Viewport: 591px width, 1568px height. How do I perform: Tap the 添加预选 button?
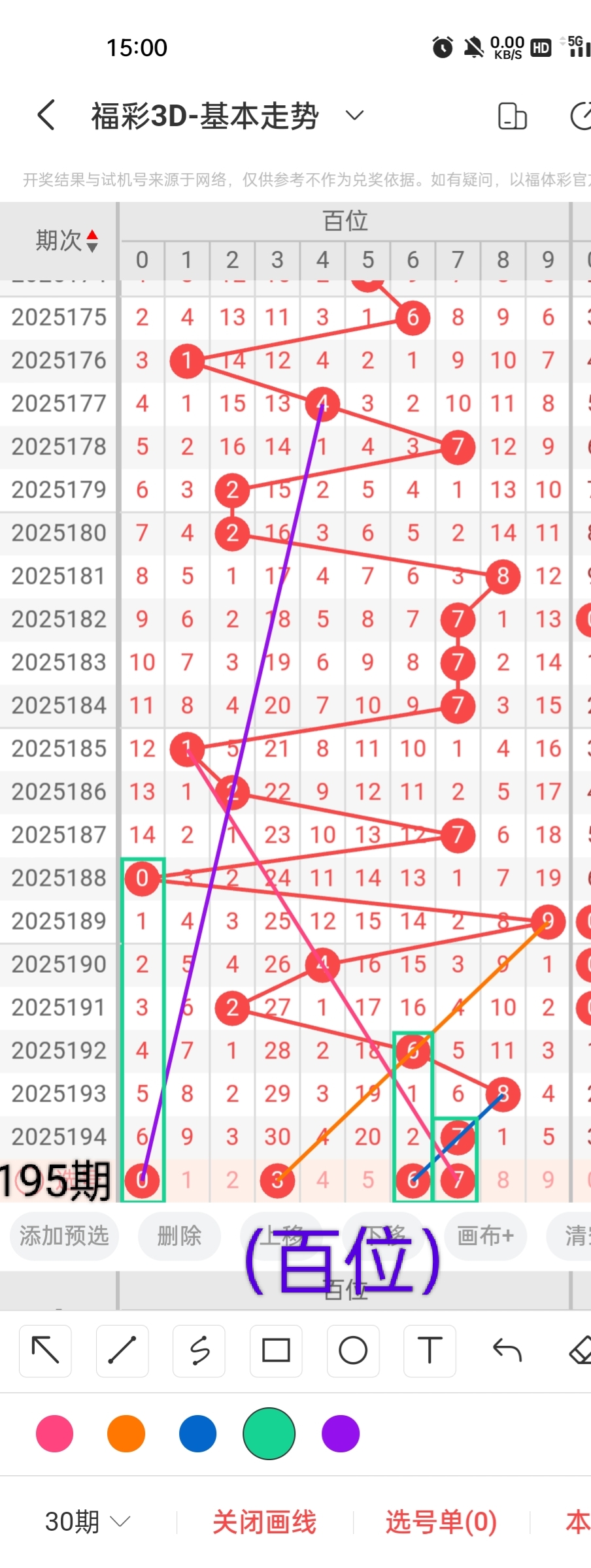pyautogui.click(x=64, y=1235)
